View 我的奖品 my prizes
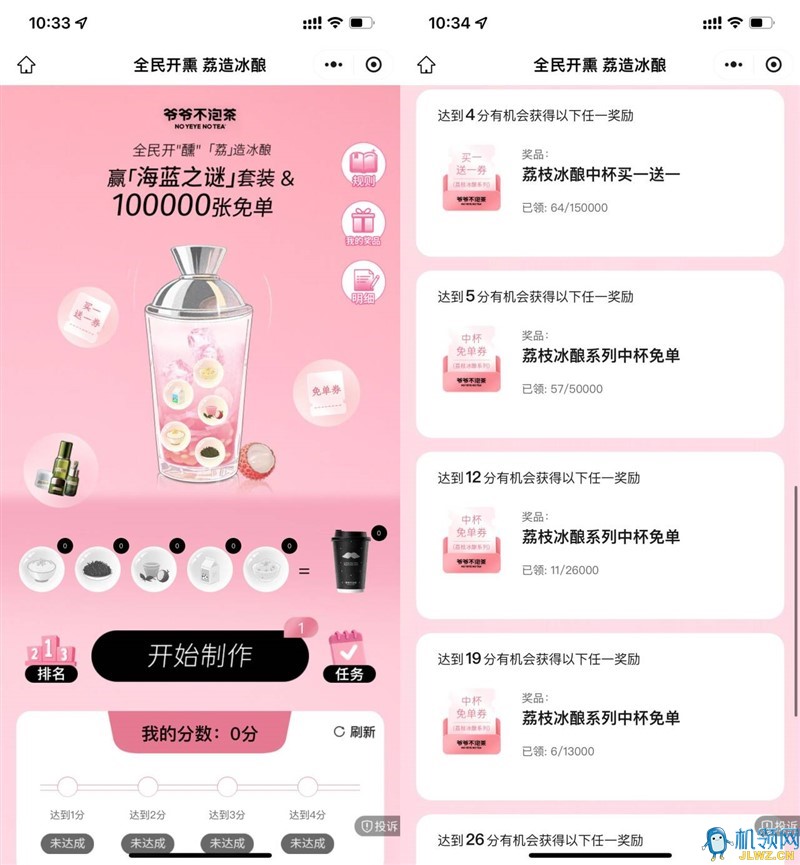 coord(363,225)
